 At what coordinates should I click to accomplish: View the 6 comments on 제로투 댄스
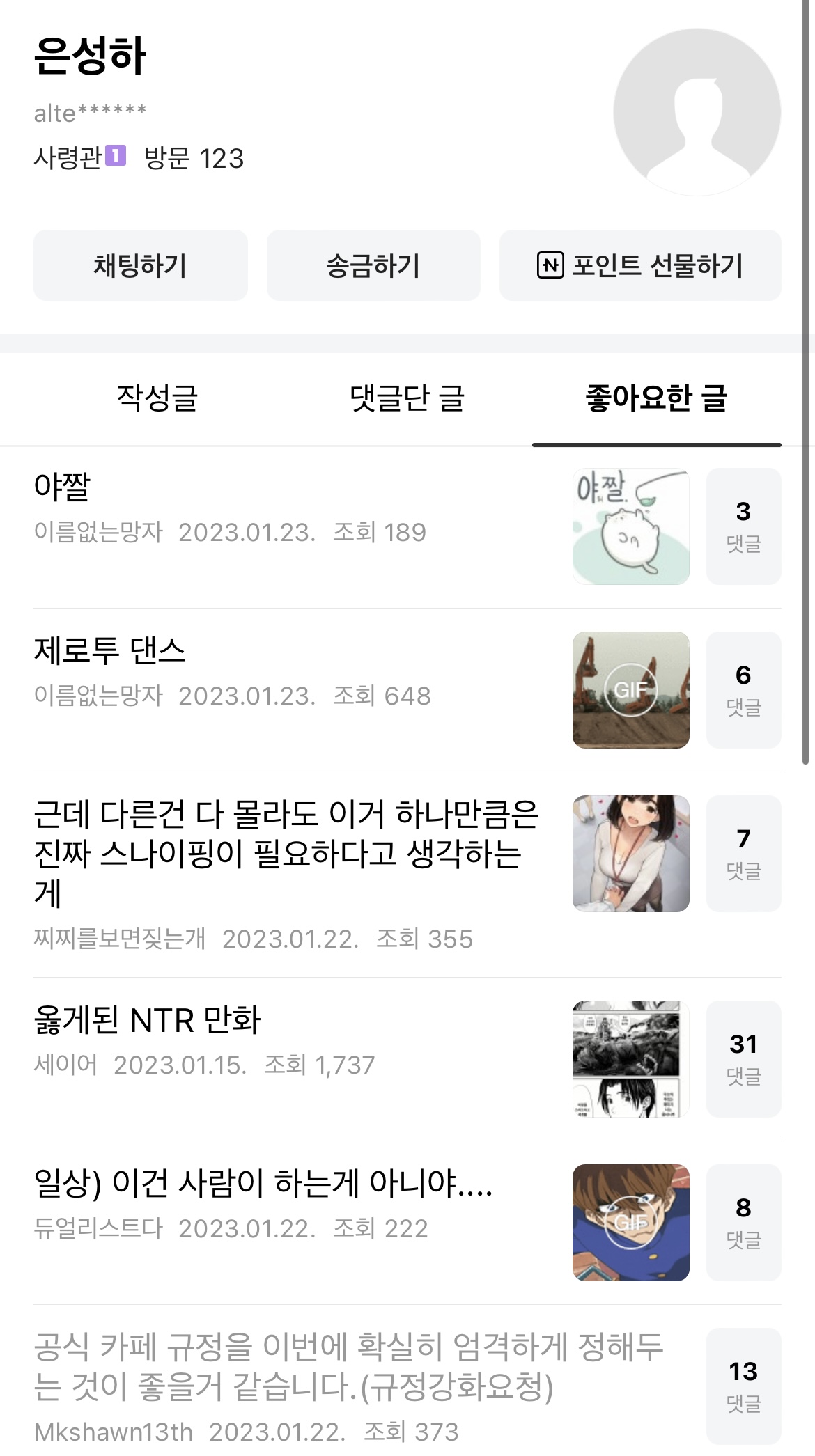(x=743, y=690)
